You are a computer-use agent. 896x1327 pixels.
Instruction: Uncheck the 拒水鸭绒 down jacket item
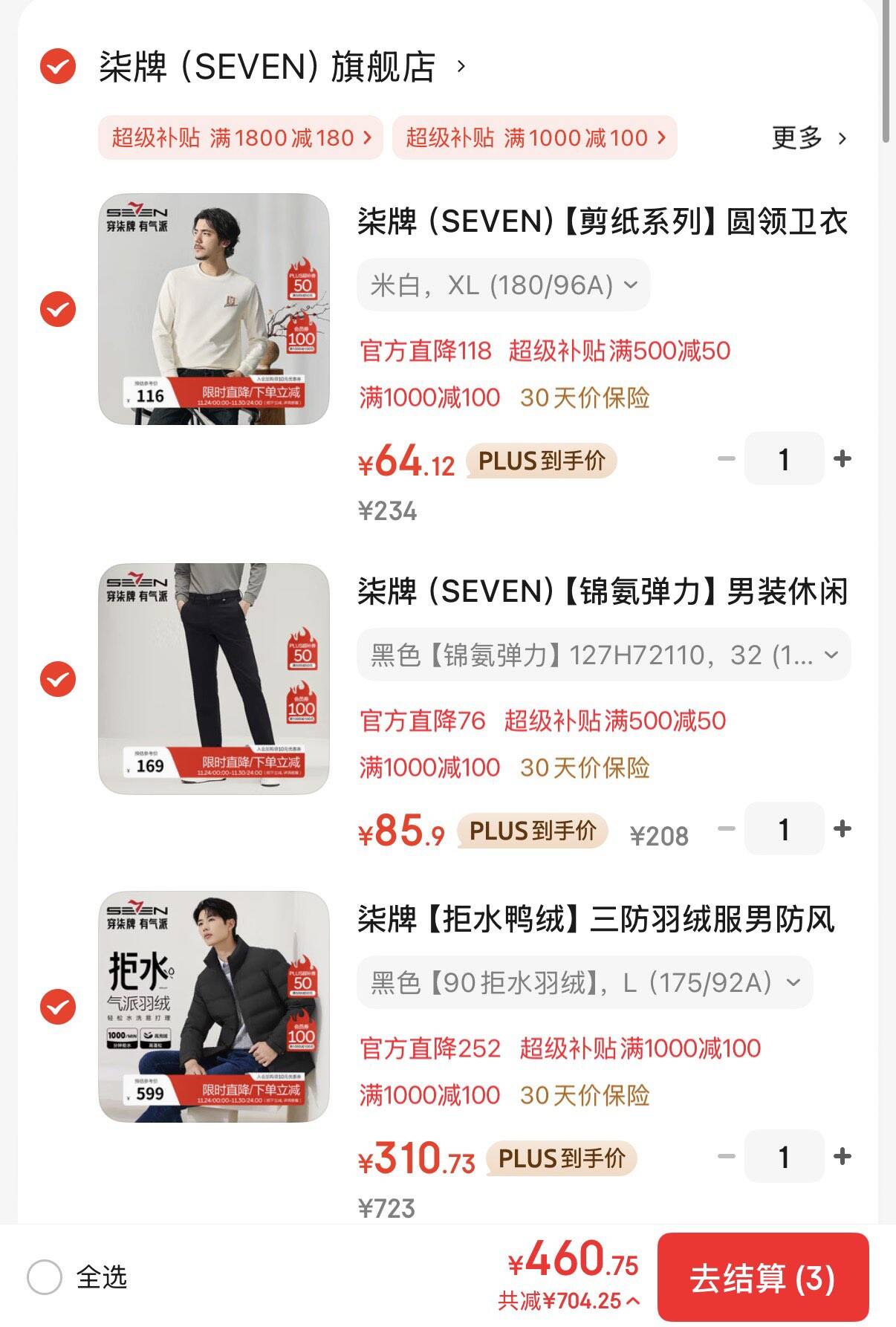coord(58,1007)
